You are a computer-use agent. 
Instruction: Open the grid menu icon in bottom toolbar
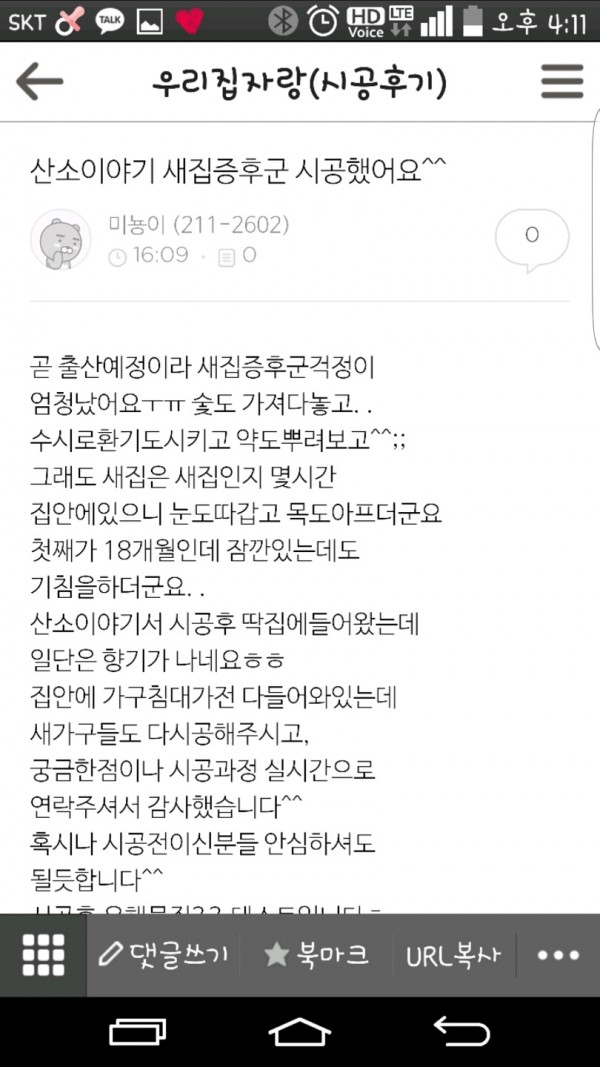(43, 955)
